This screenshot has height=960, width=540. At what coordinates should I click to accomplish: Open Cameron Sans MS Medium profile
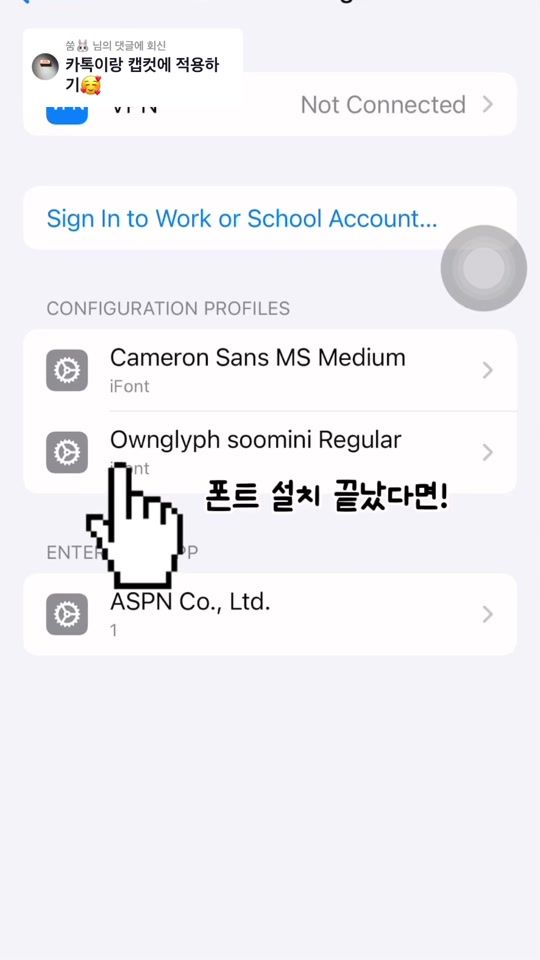click(270, 370)
